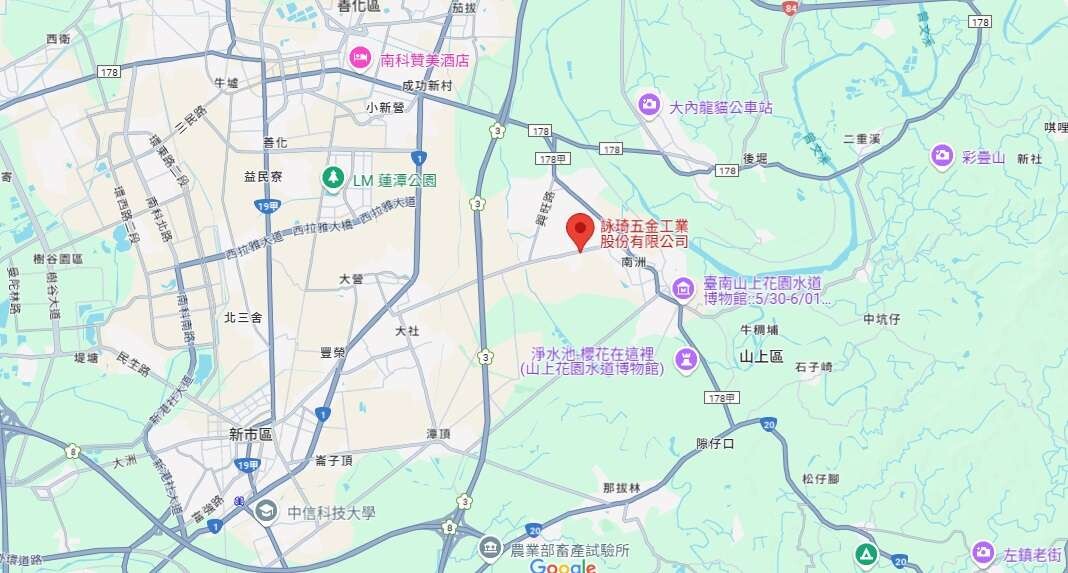Open the 中信科技大學 university marker

pos(266,512)
